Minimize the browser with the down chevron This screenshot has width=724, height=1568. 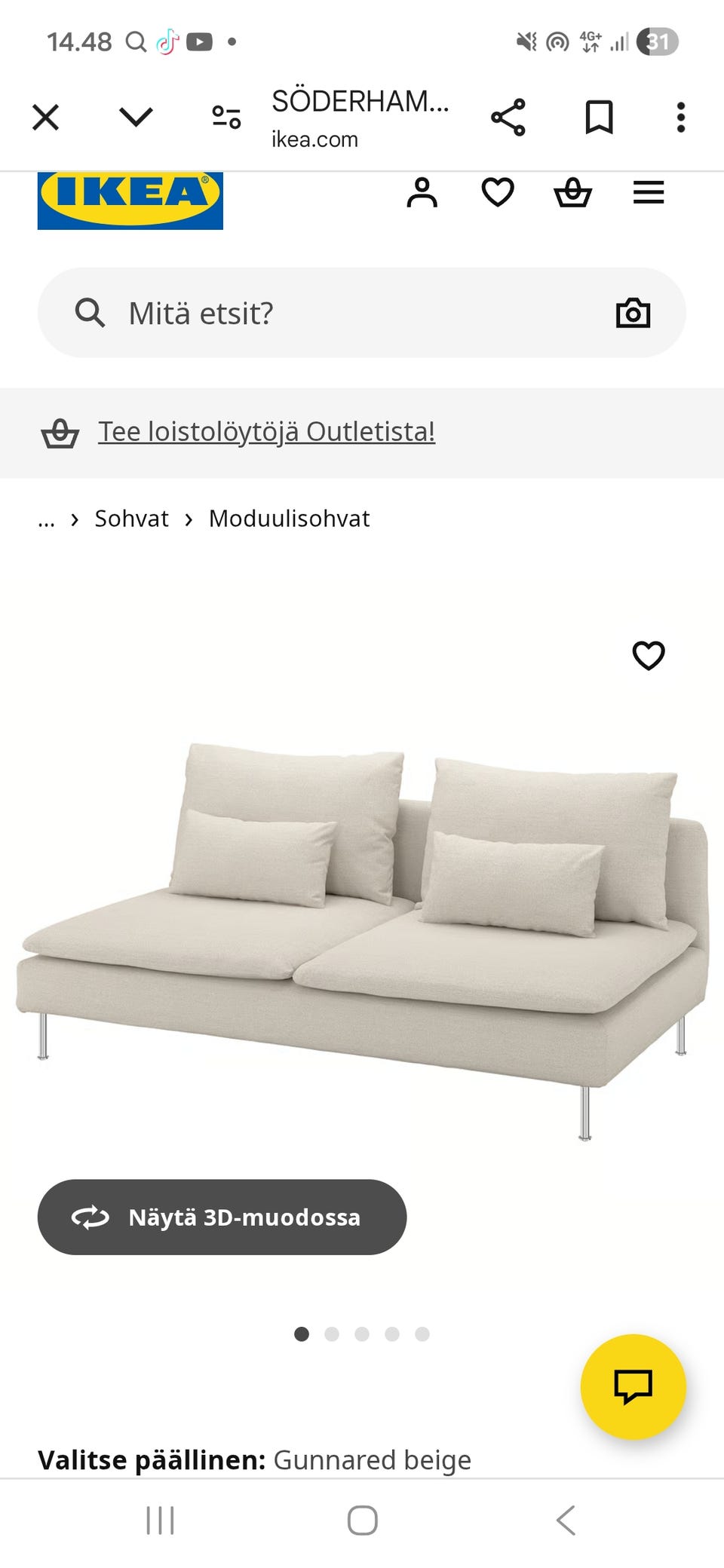click(x=136, y=118)
